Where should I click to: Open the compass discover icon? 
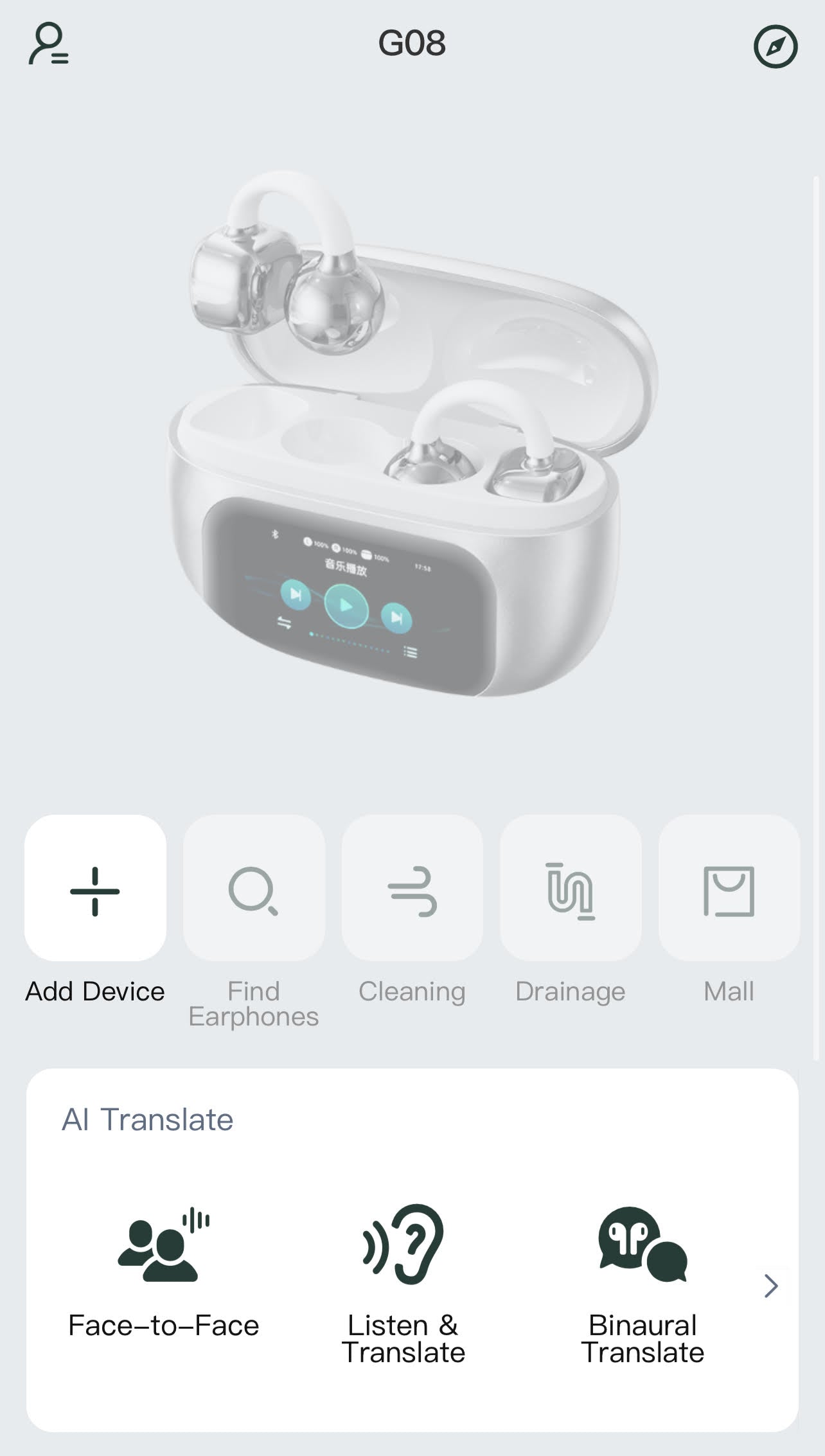pos(776,46)
